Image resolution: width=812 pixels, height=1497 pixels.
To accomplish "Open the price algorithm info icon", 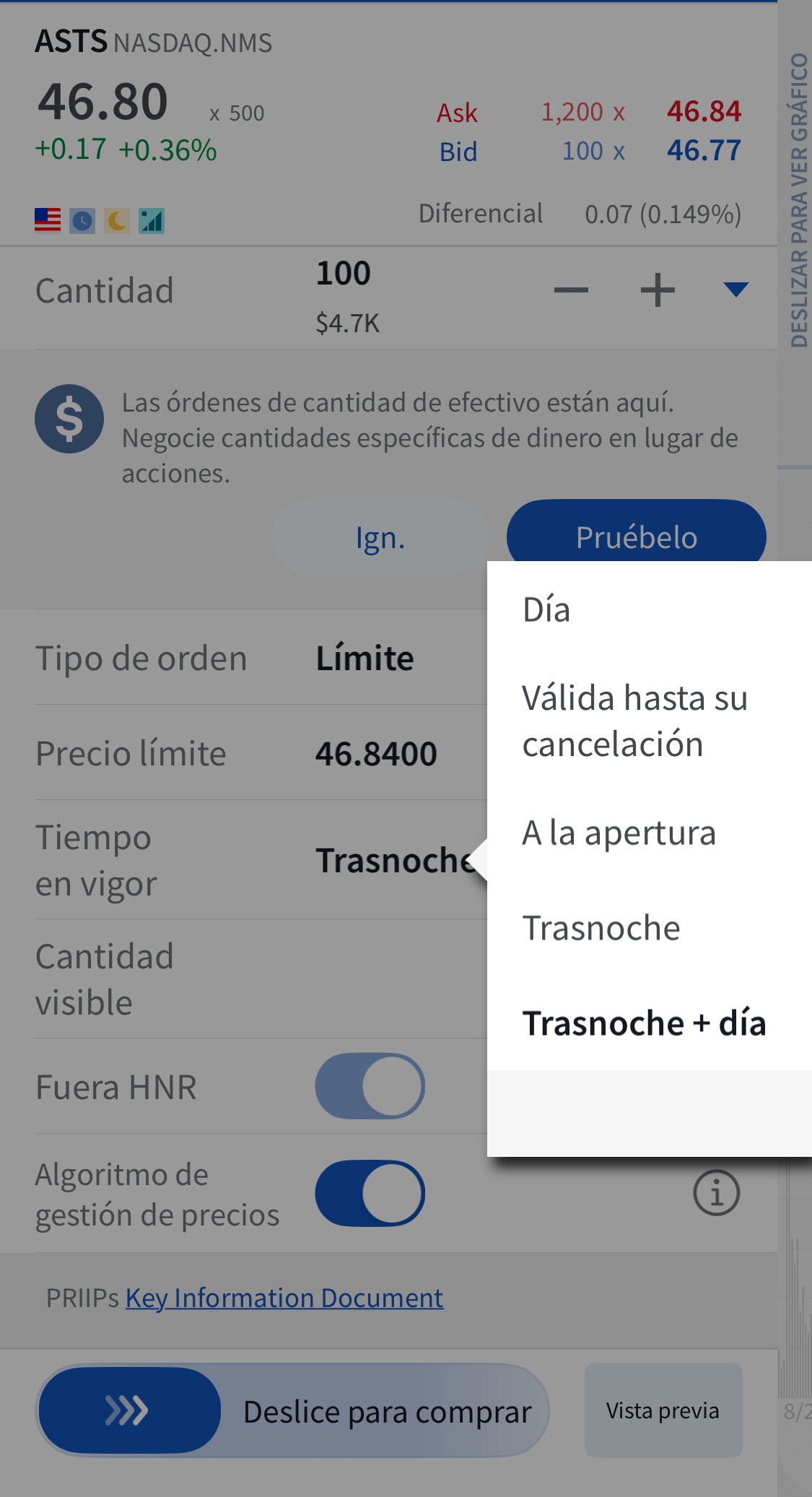I will click(x=716, y=1193).
